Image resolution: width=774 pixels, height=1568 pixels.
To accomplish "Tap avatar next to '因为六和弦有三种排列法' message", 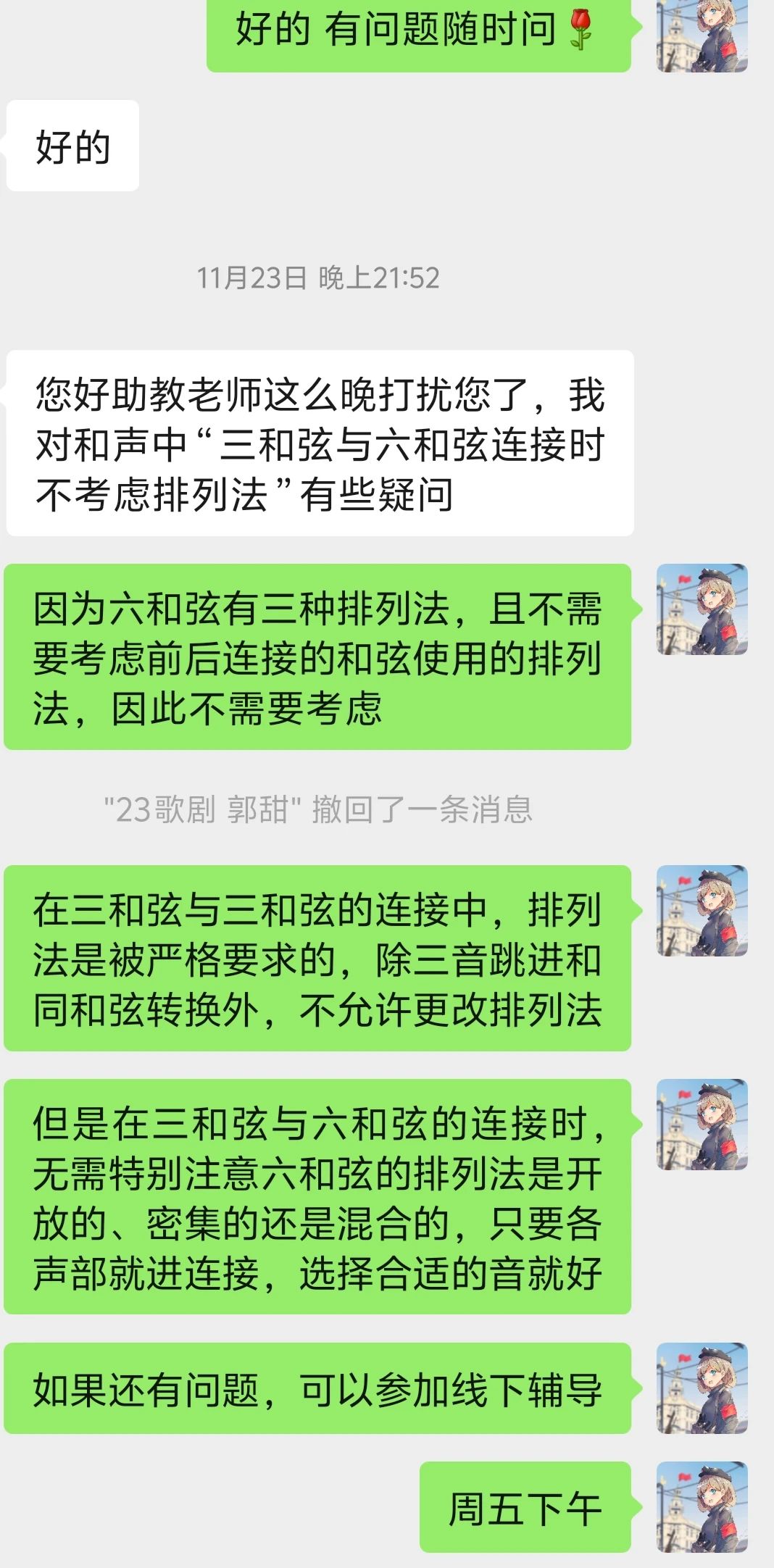I will pyautogui.click(x=702, y=609).
